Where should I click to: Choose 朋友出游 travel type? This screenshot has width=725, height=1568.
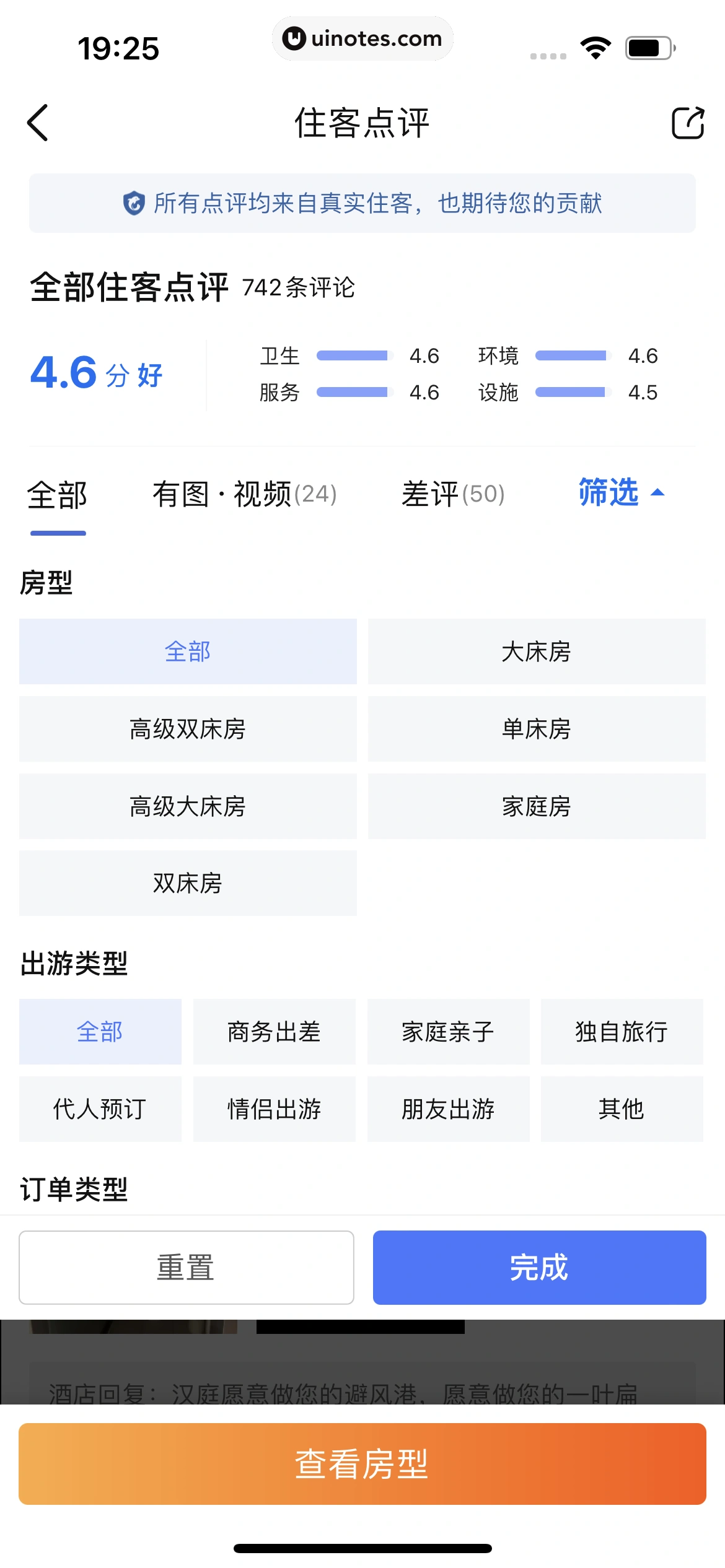click(448, 1108)
